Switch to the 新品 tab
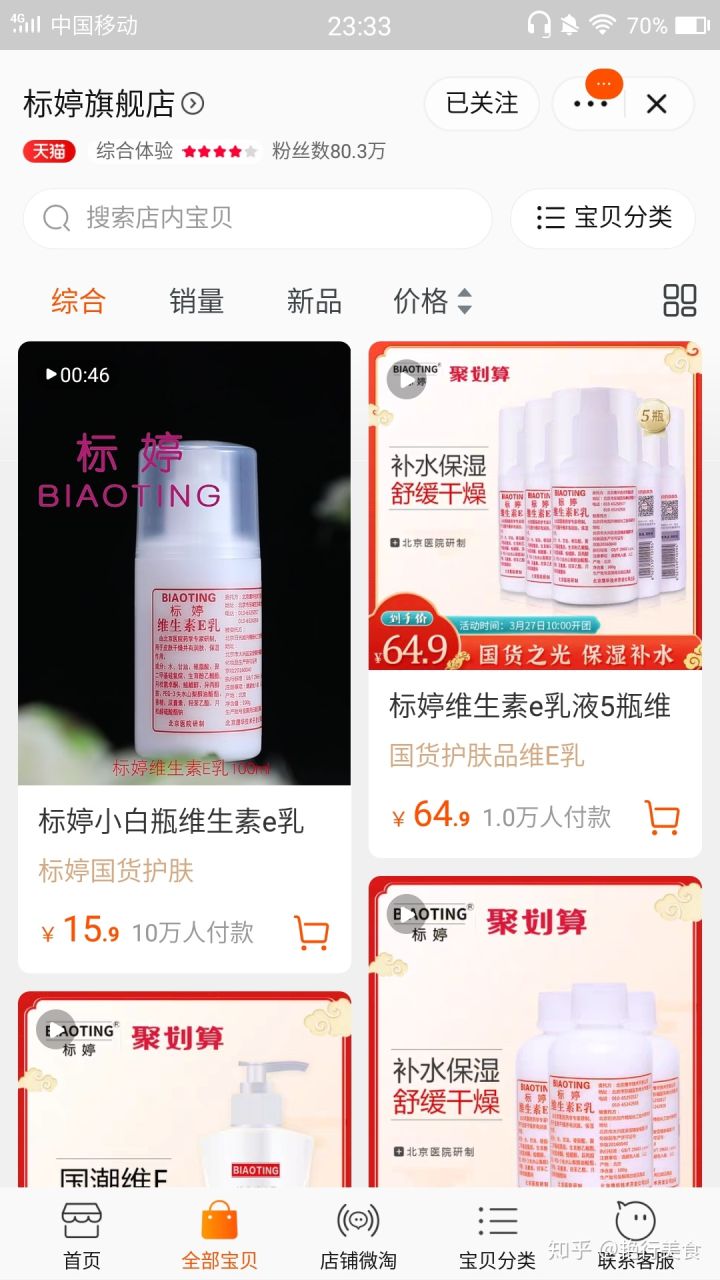This screenshot has width=720, height=1280. 313,301
